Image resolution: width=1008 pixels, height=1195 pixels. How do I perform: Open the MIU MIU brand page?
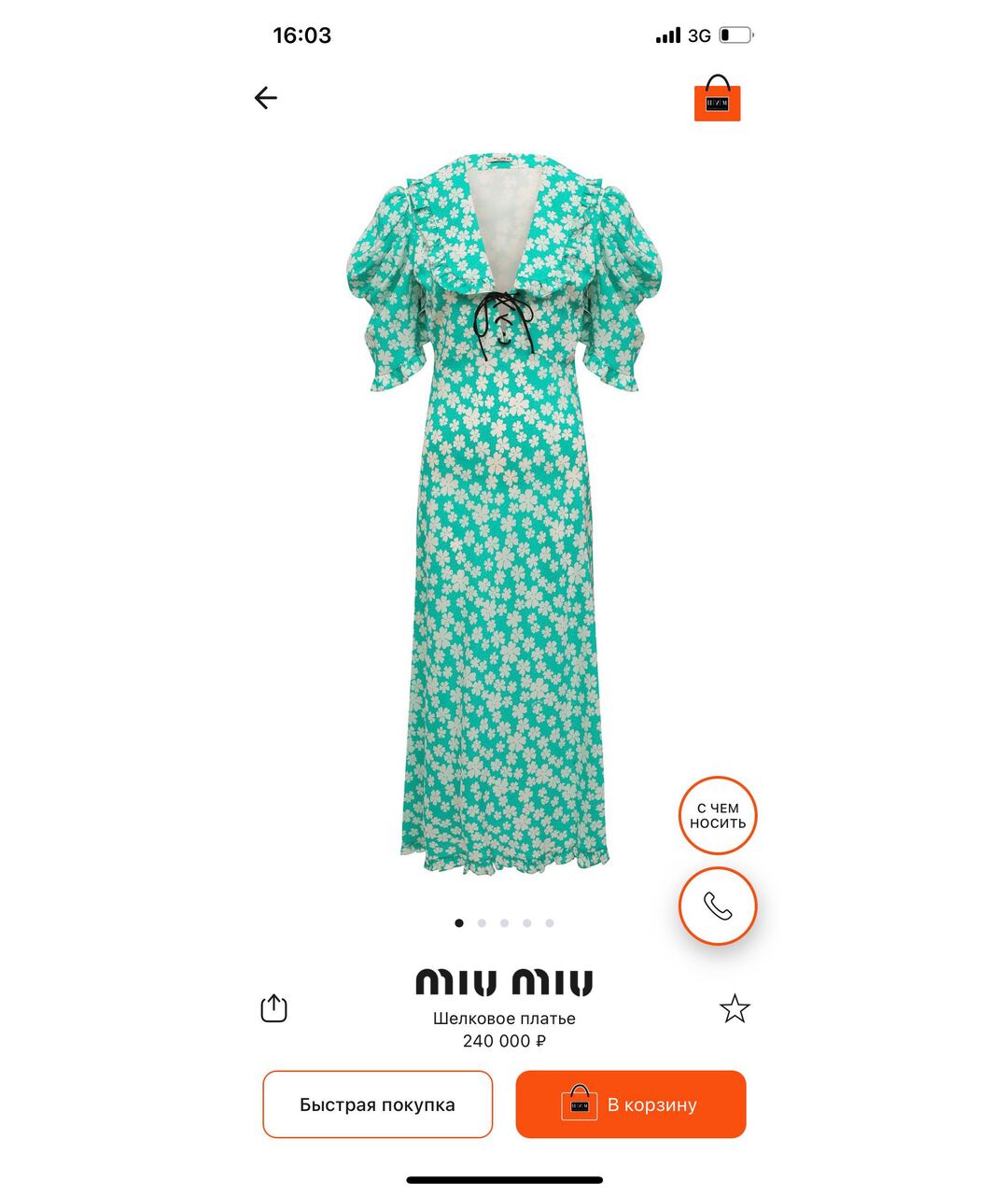point(503,981)
